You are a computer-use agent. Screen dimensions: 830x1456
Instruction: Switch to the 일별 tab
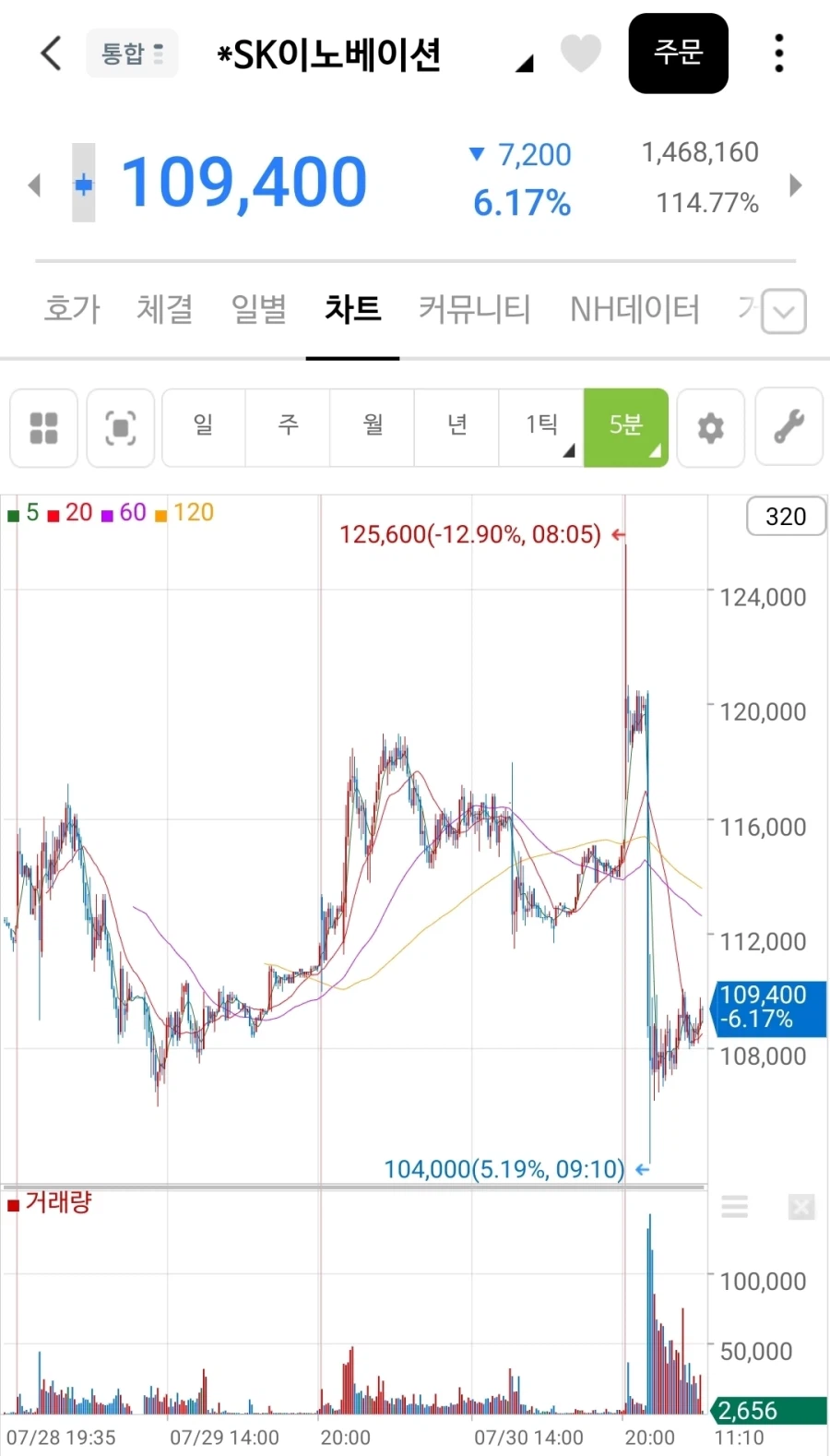(259, 309)
